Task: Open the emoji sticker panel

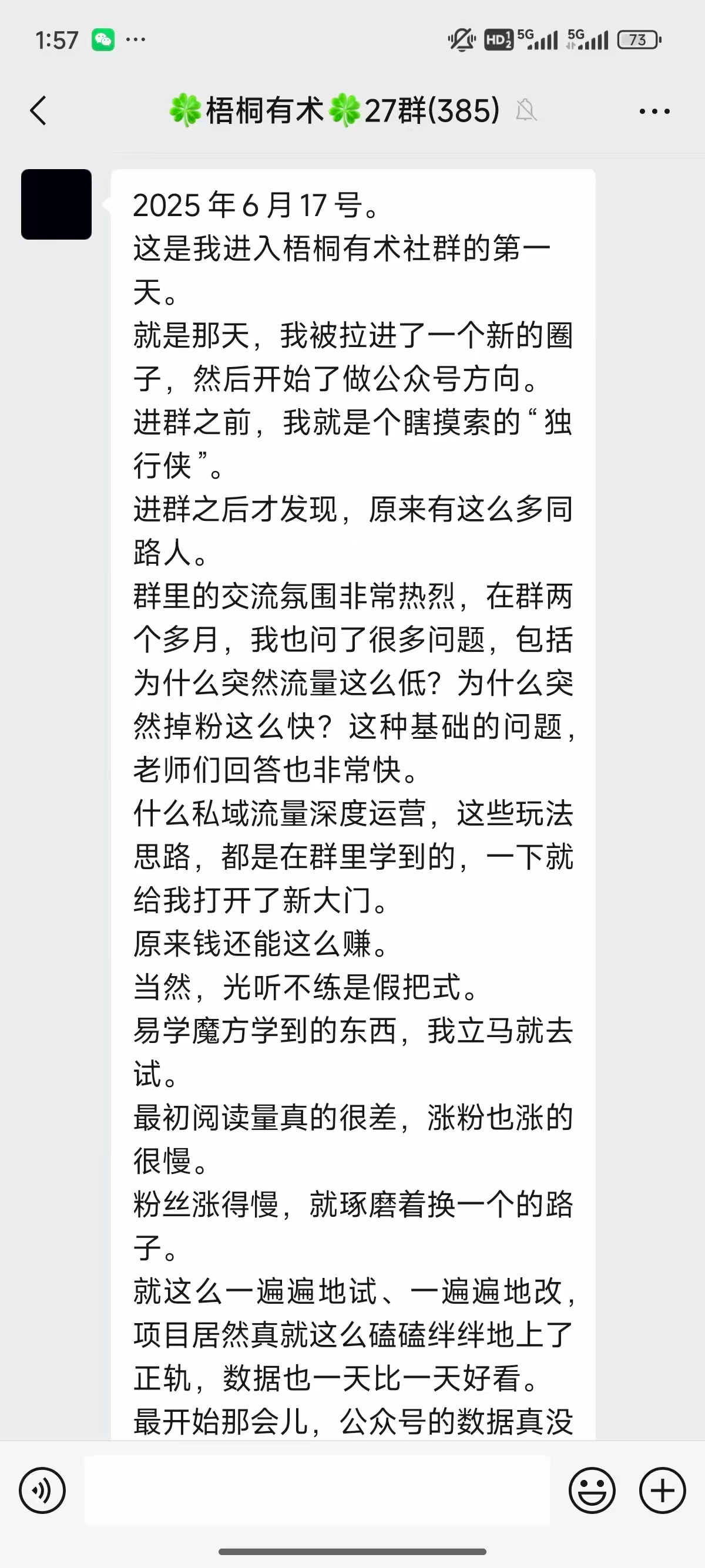Action: click(x=592, y=1490)
